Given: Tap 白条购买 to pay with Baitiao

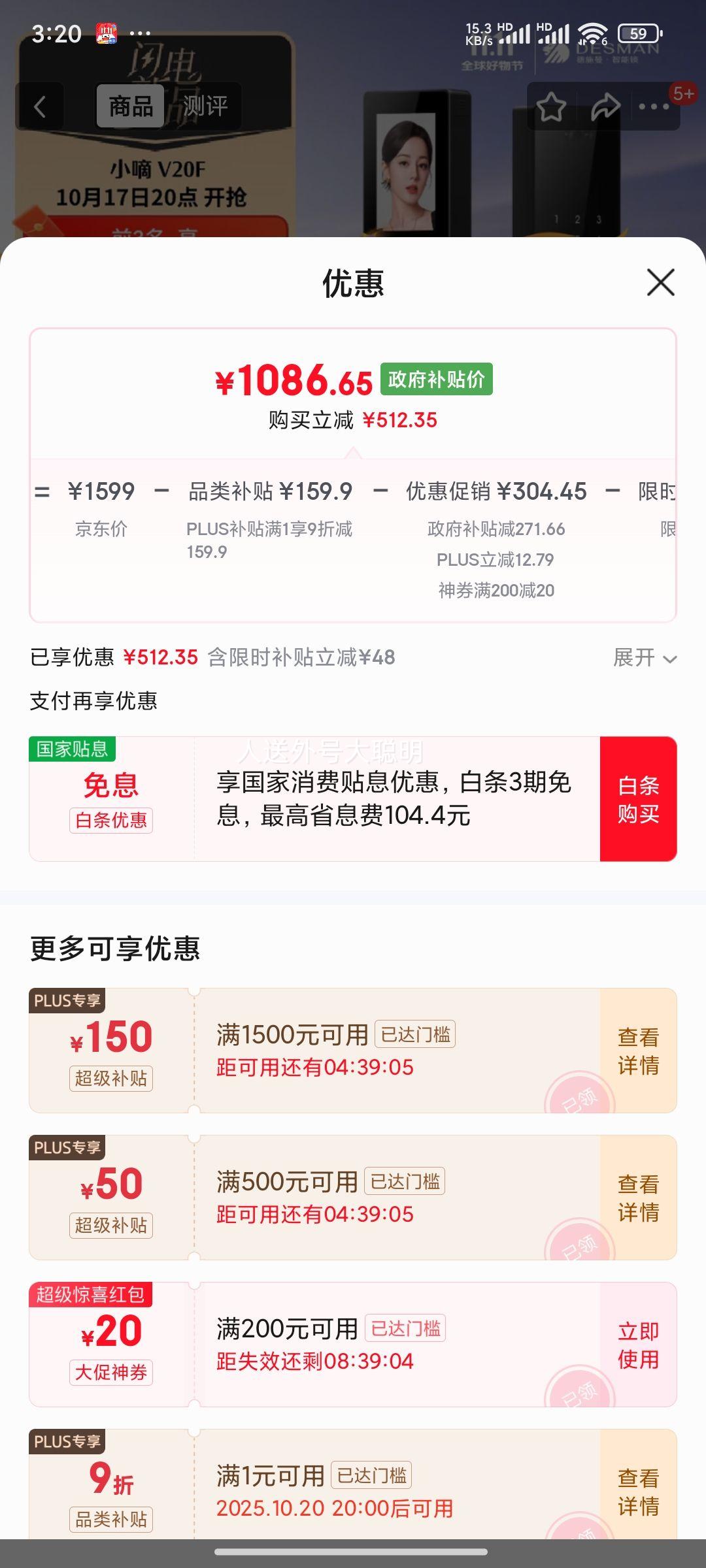Looking at the screenshot, I should 638,799.
